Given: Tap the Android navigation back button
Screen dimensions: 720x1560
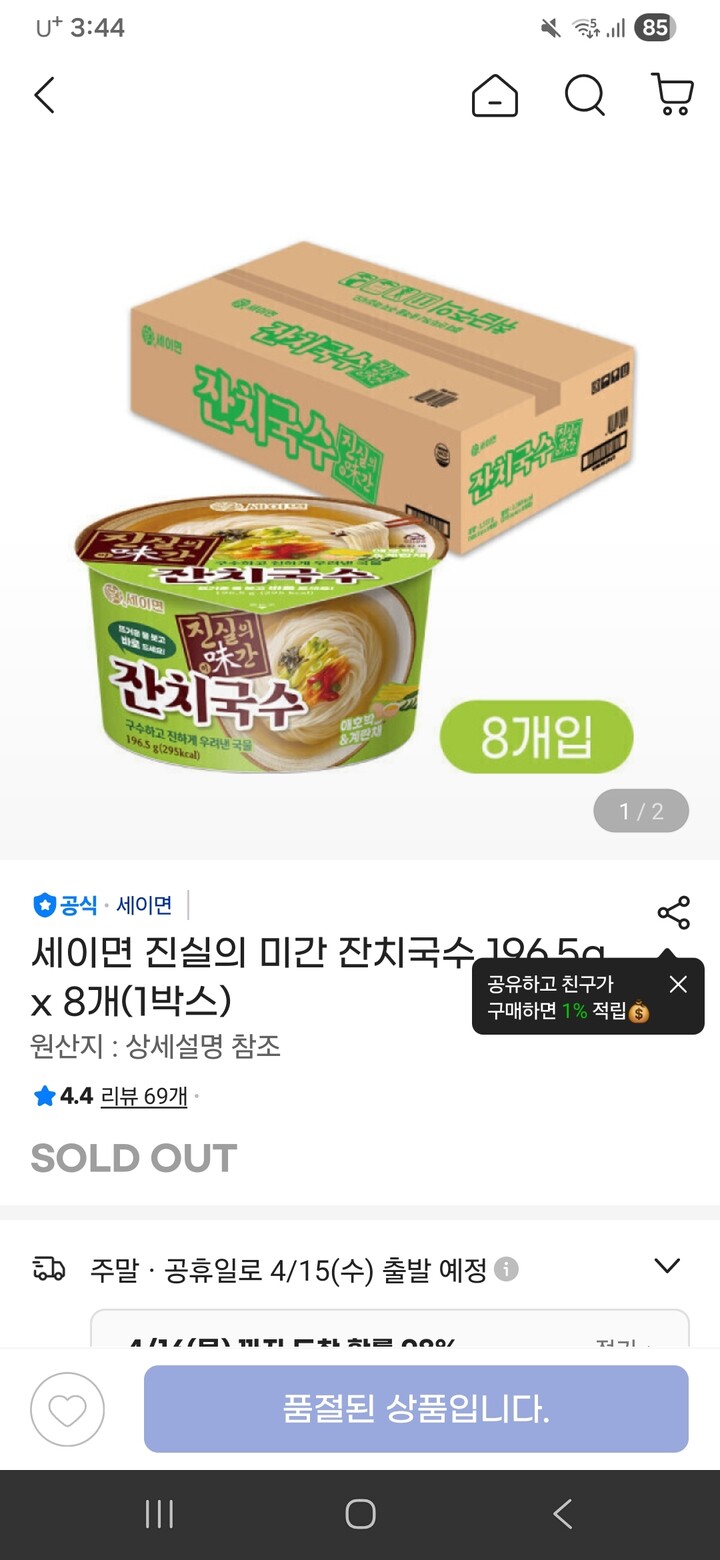Looking at the screenshot, I should (562, 1513).
